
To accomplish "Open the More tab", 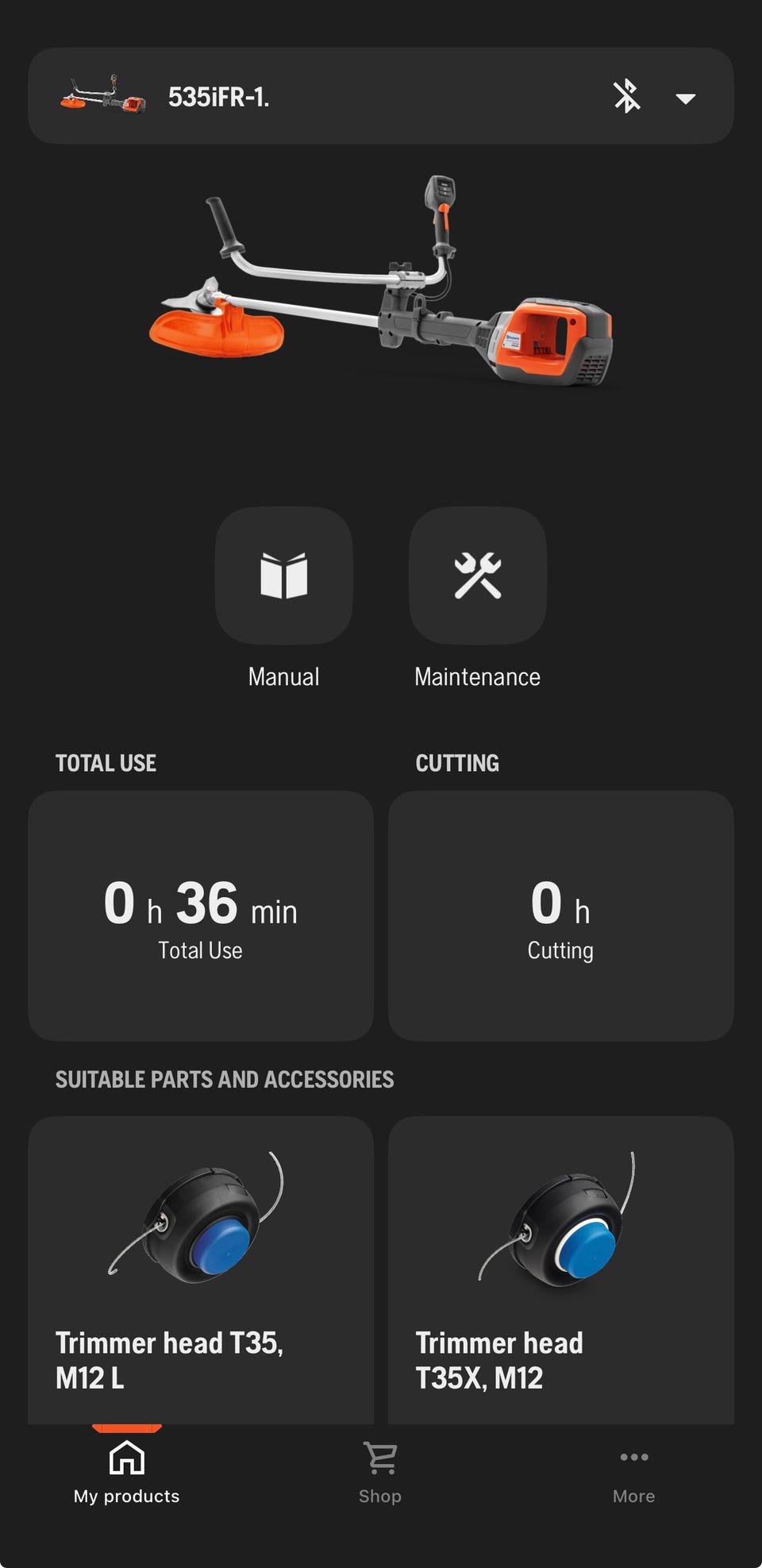I will pyautogui.click(x=633, y=1473).
